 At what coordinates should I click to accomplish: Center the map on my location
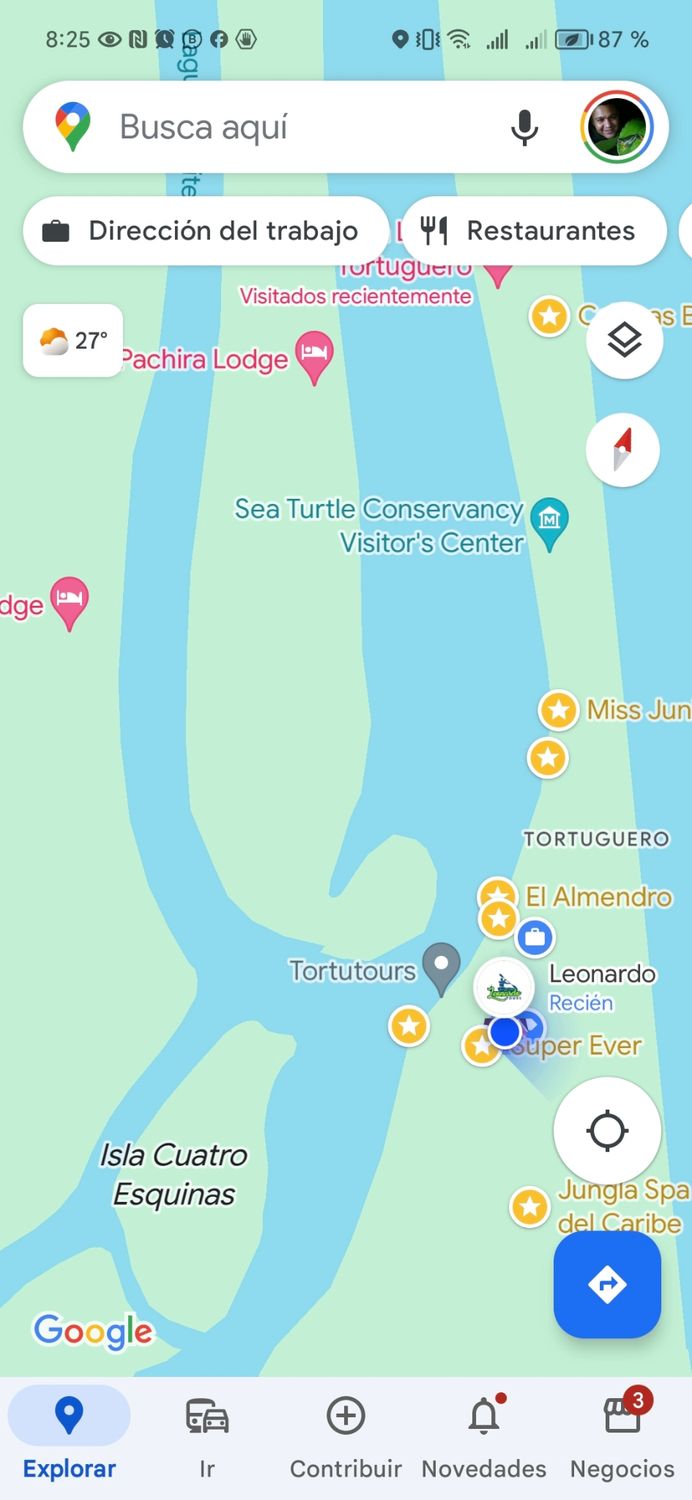607,1131
